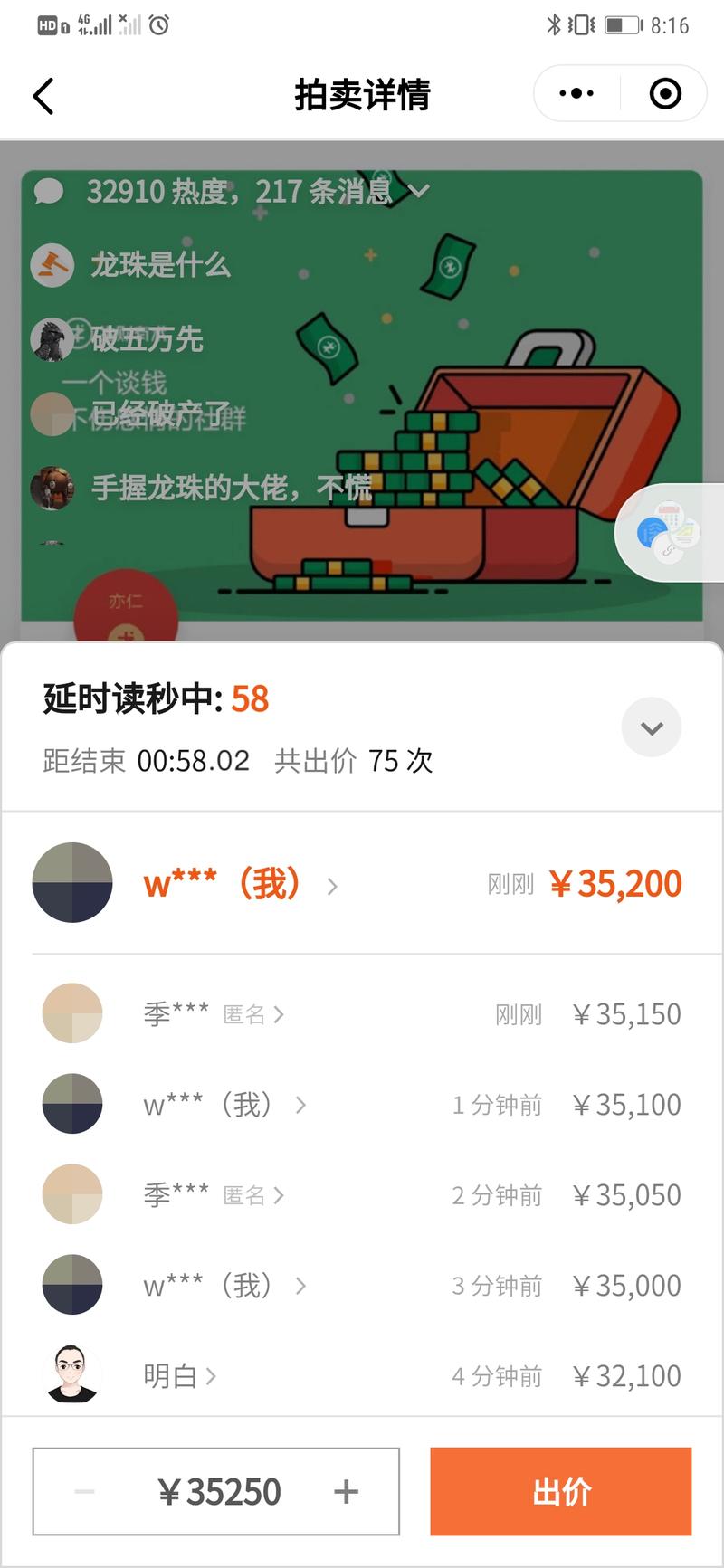View w***（我）bidder profile link
Image resolution: width=724 pixels, height=1568 pixels.
point(332,887)
